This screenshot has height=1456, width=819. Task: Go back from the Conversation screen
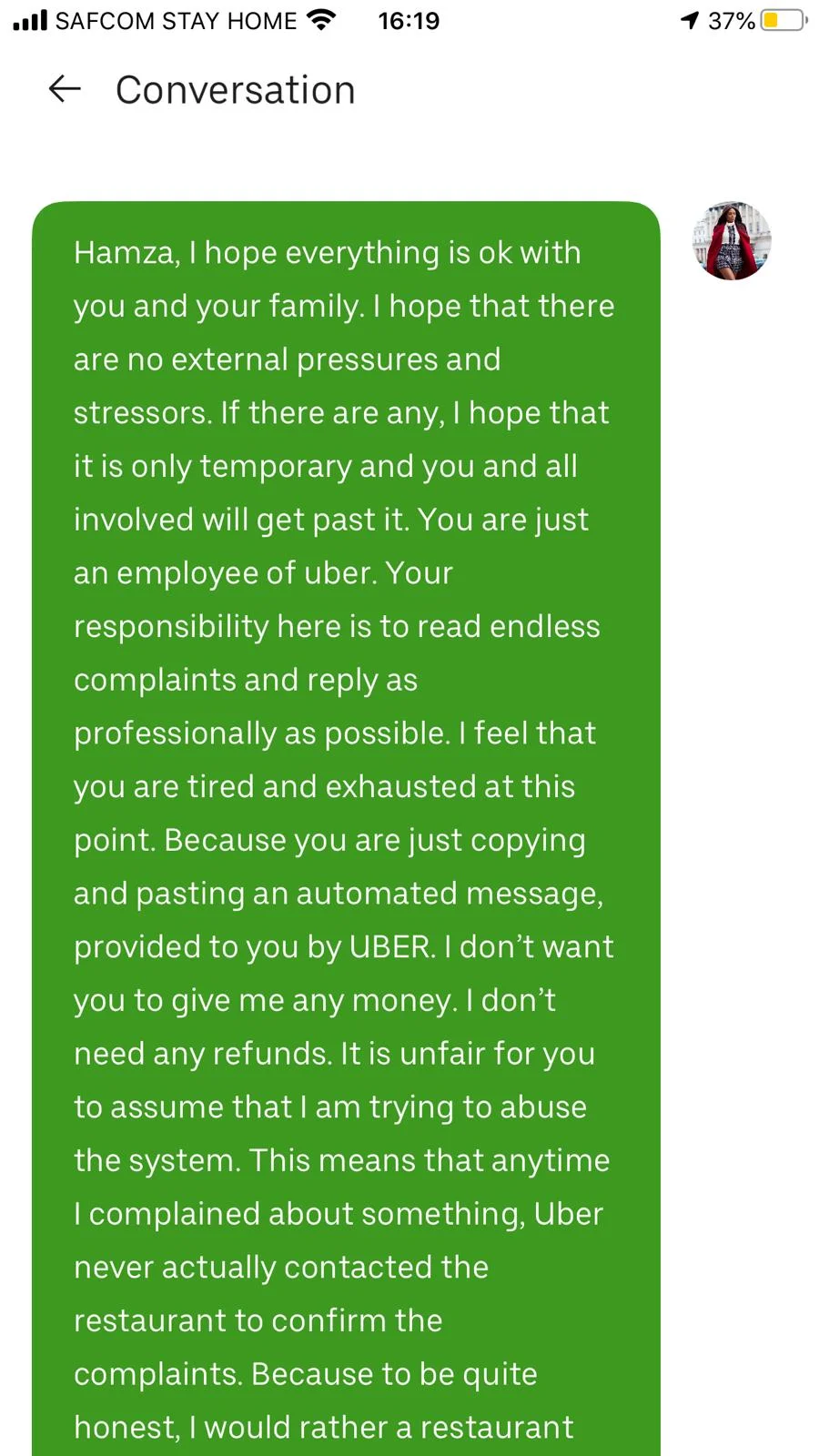pyautogui.click(x=64, y=89)
